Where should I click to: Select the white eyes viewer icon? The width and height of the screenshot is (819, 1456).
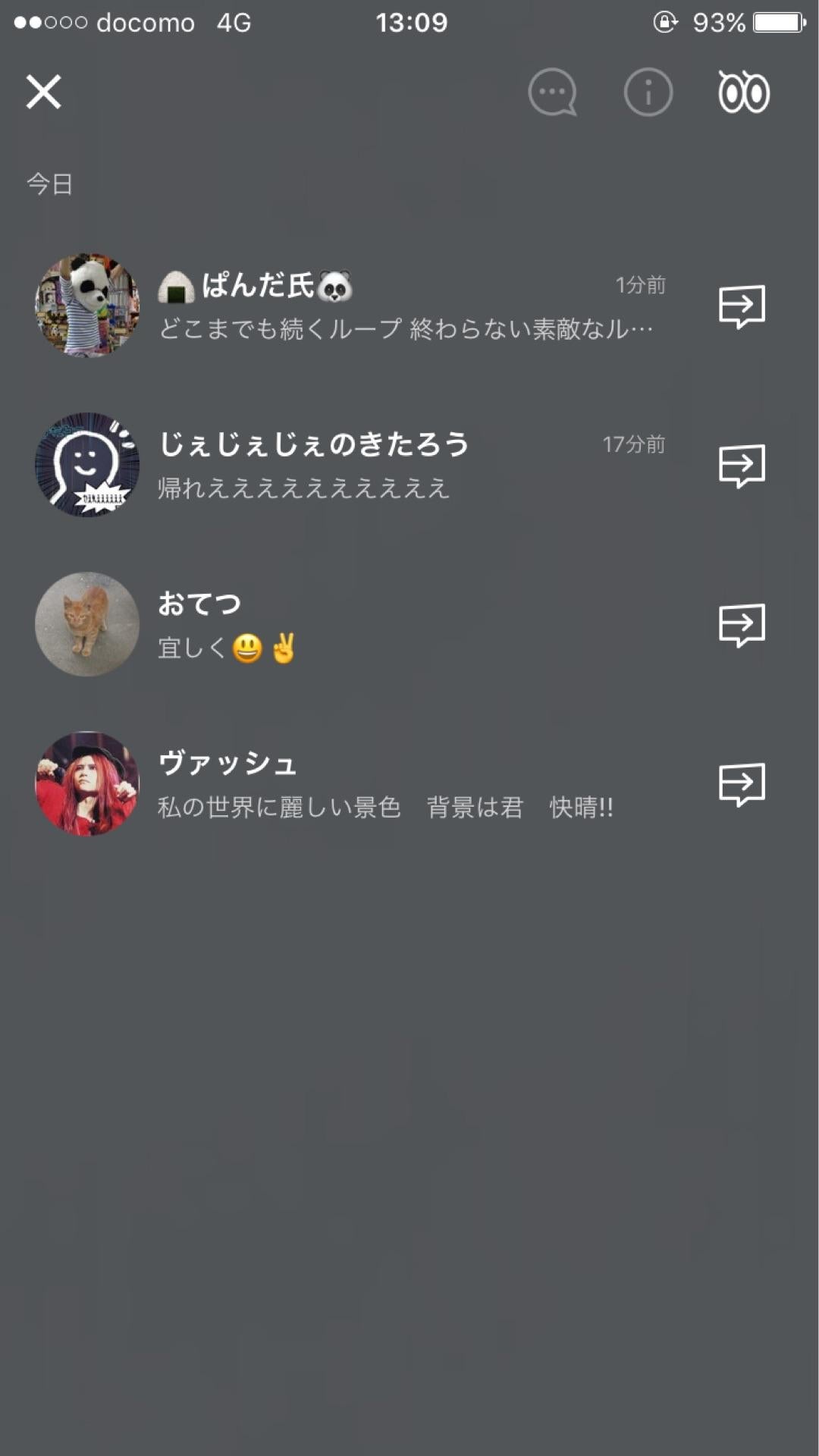[744, 93]
